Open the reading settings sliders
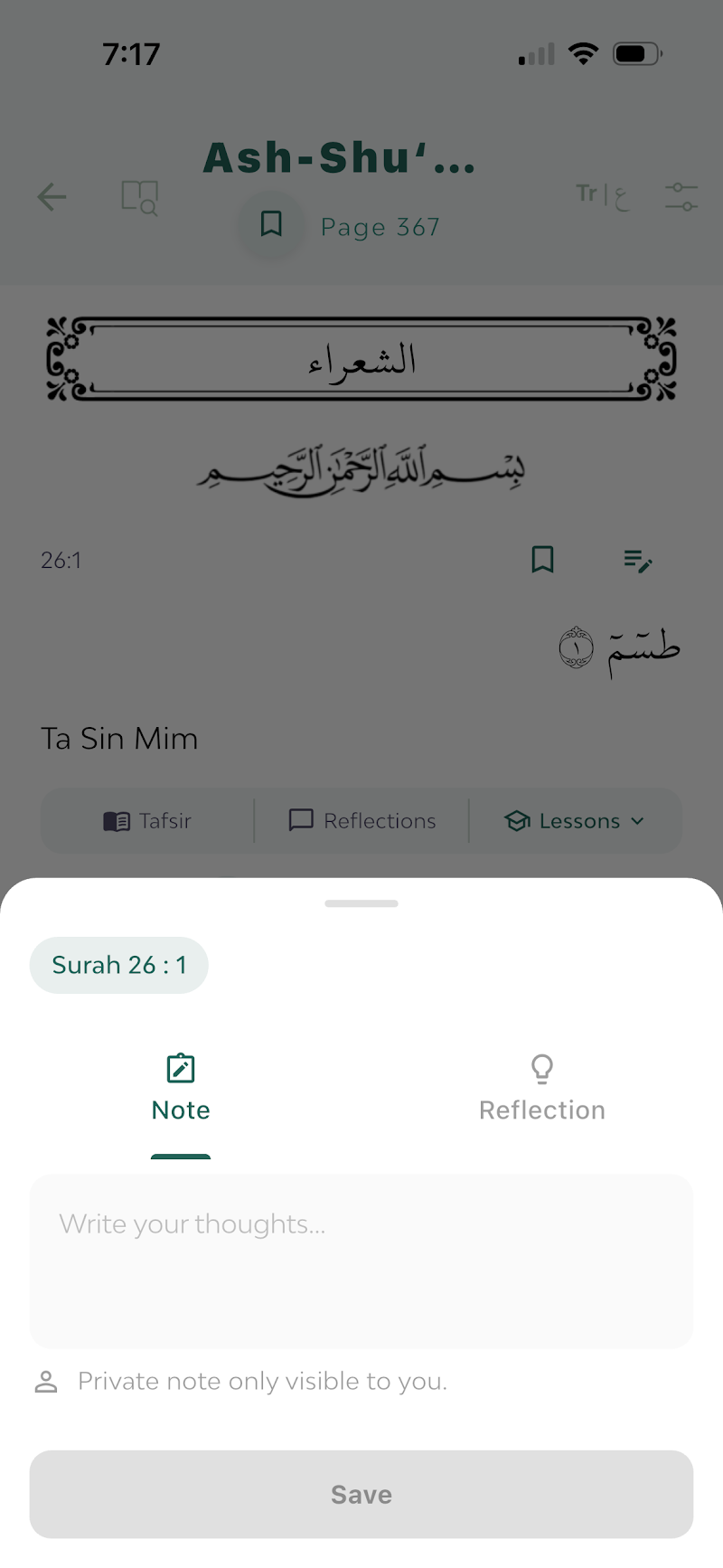Image resolution: width=723 pixels, height=1568 pixels. [x=681, y=196]
